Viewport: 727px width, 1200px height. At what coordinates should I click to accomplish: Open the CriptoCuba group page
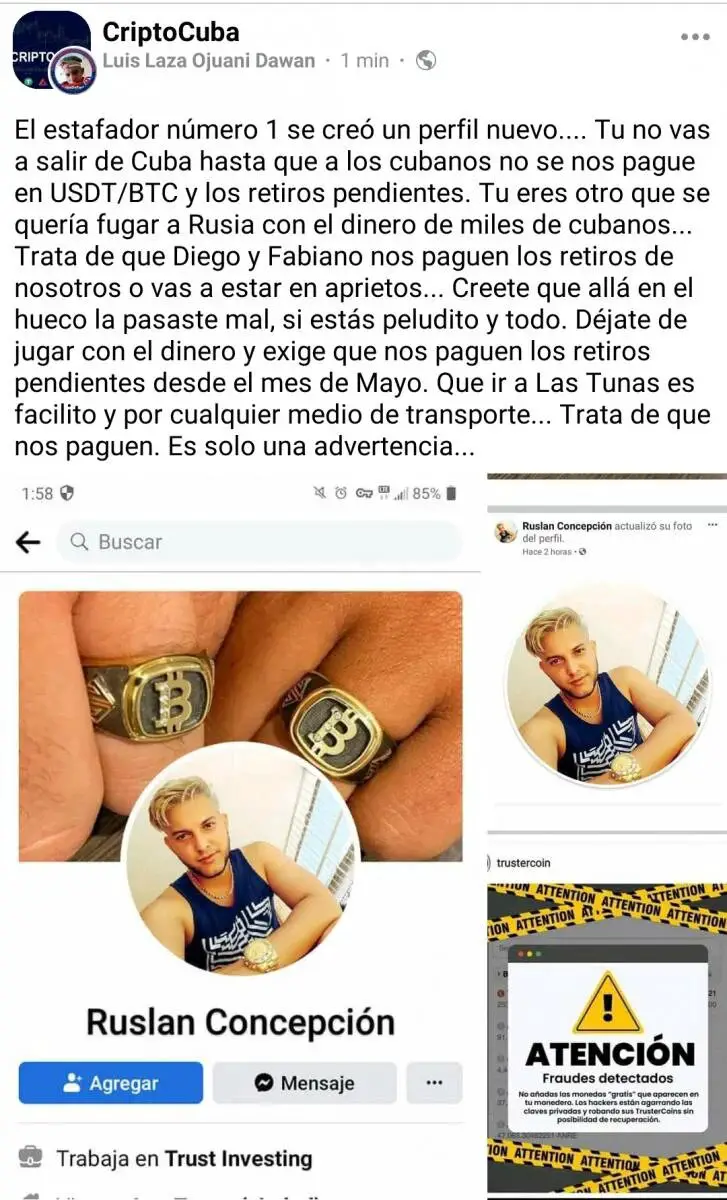point(171,32)
